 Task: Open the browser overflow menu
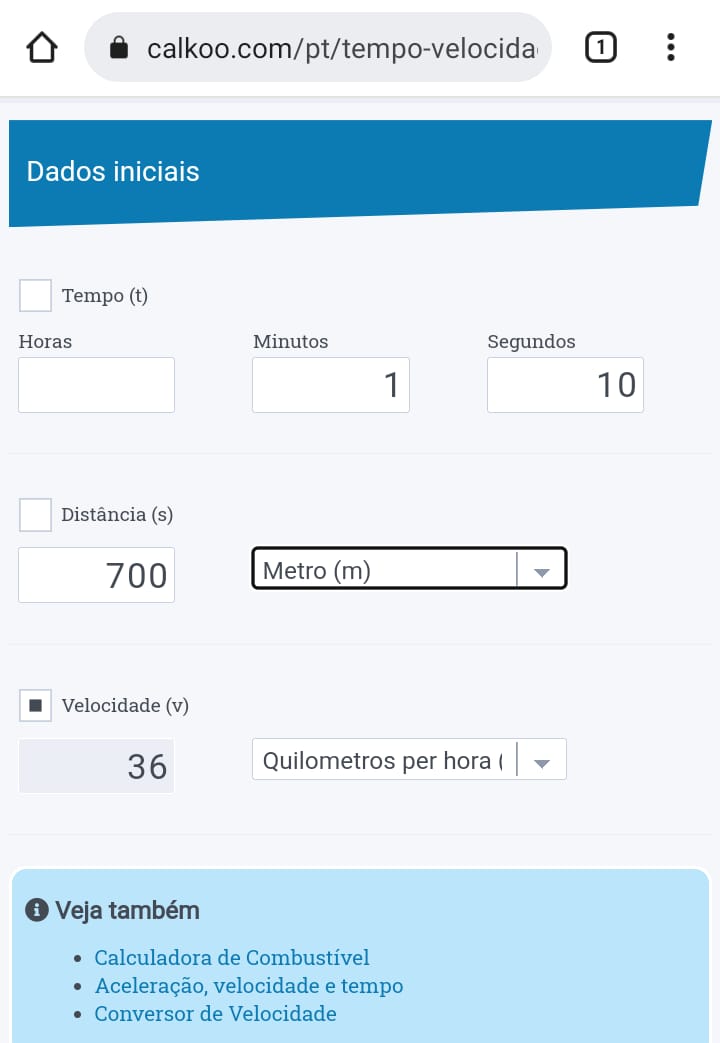[670, 47]
